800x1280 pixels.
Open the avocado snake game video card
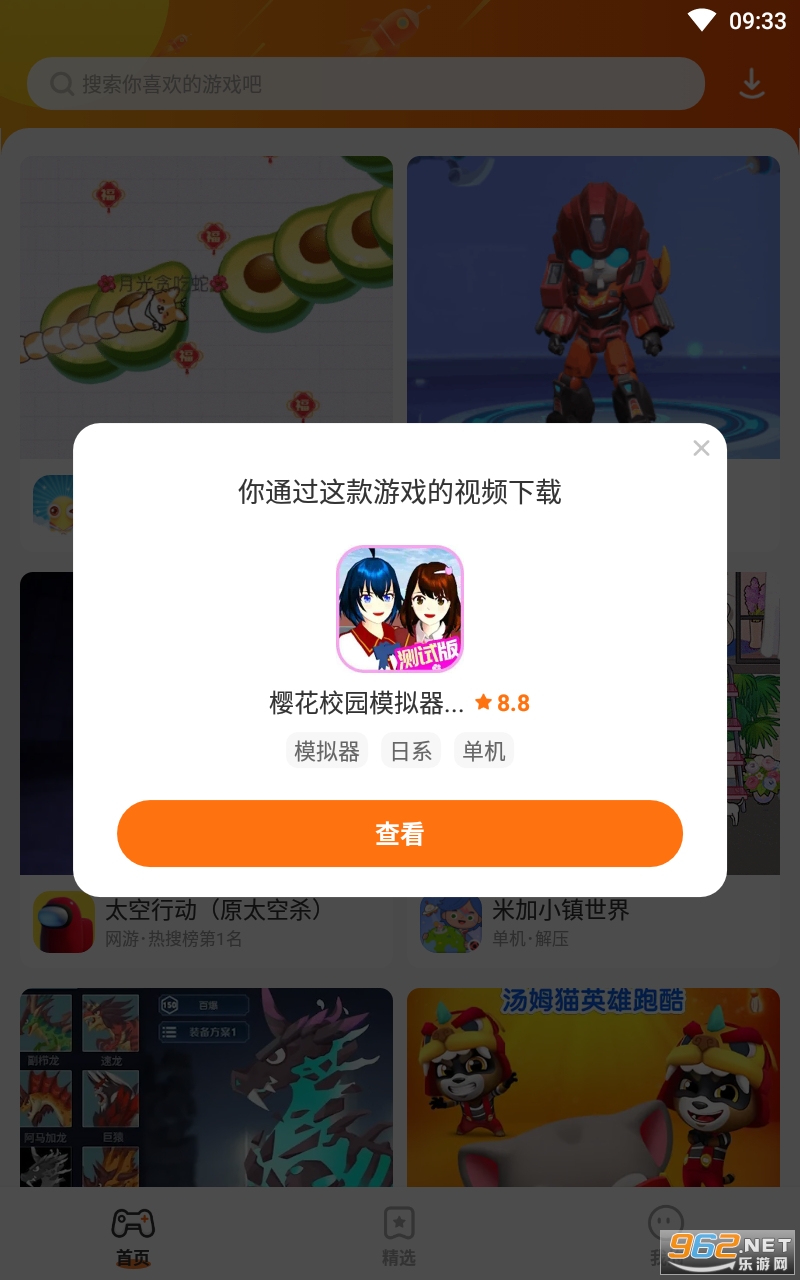click(206, 290)
